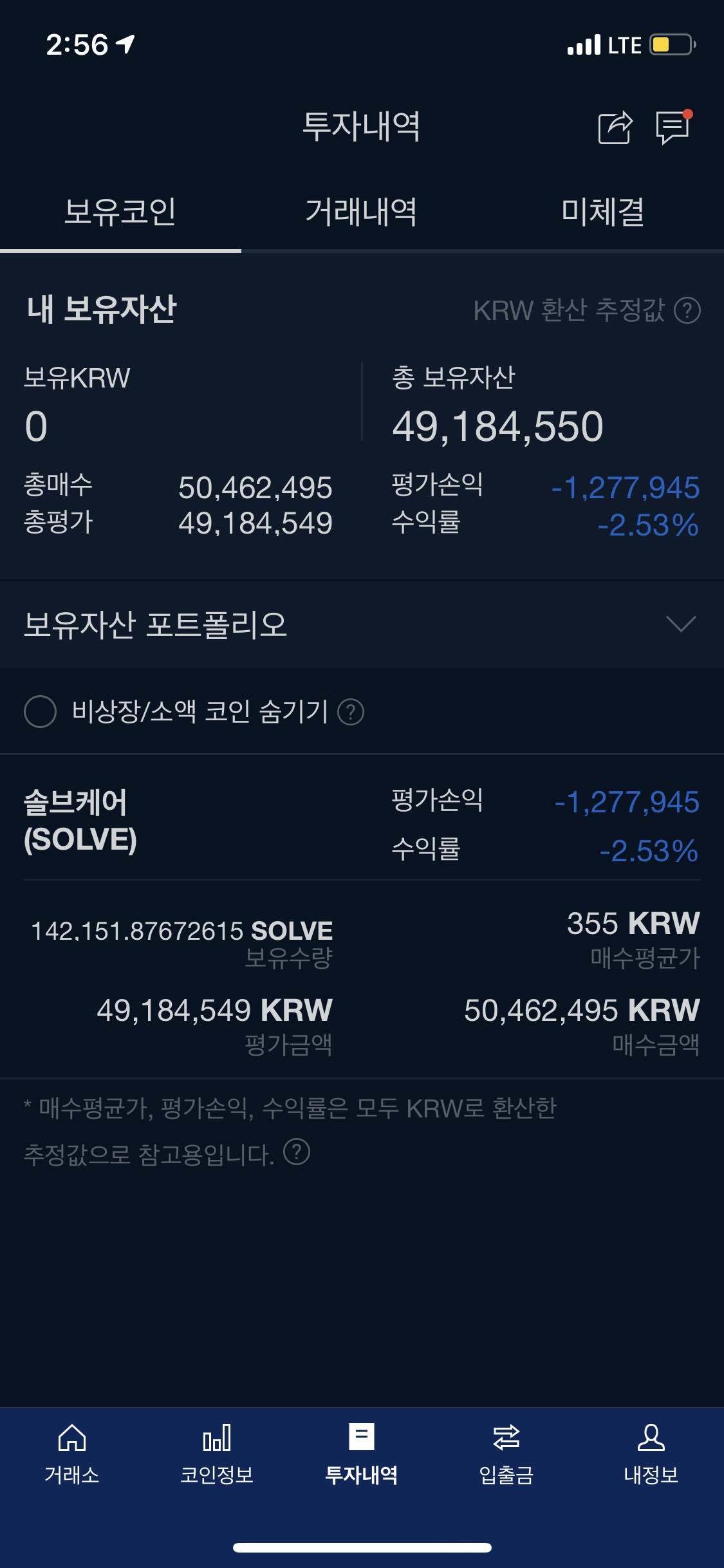Viewport: 724px width, 1568px height.
Task: Enable 비상장/소액 코인 숨기기 option
Action: (x=40, y=712)
